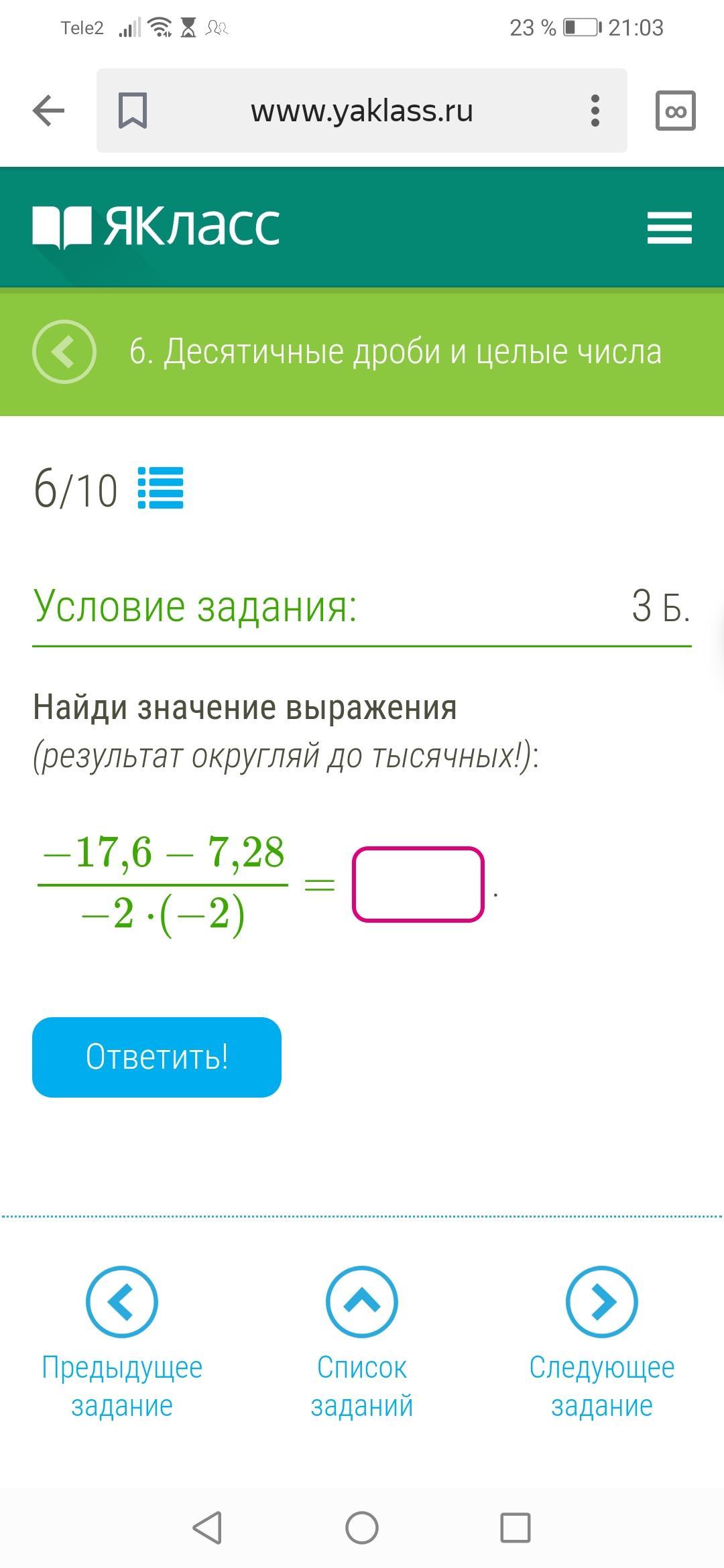Open the recent apps overview
Image resolution: width=724 pixels, height=1568 pixels.
click(516, 1528)
